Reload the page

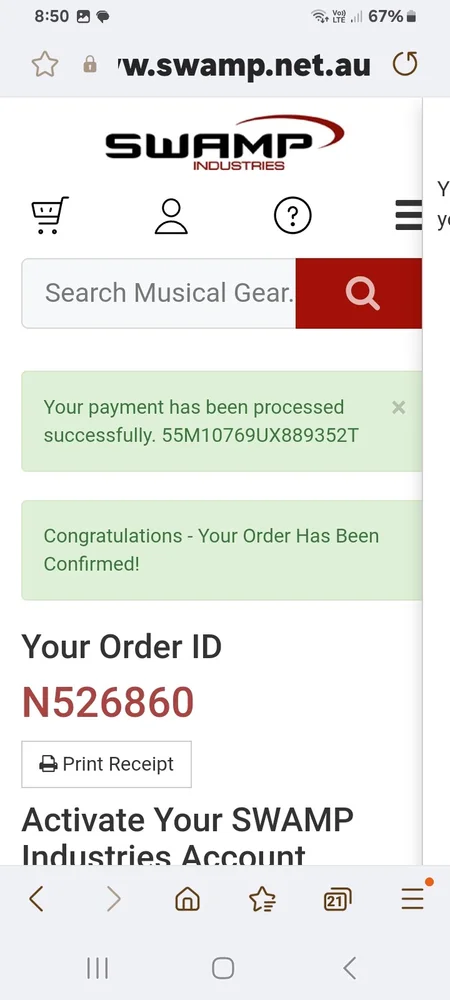click(405, 64)
